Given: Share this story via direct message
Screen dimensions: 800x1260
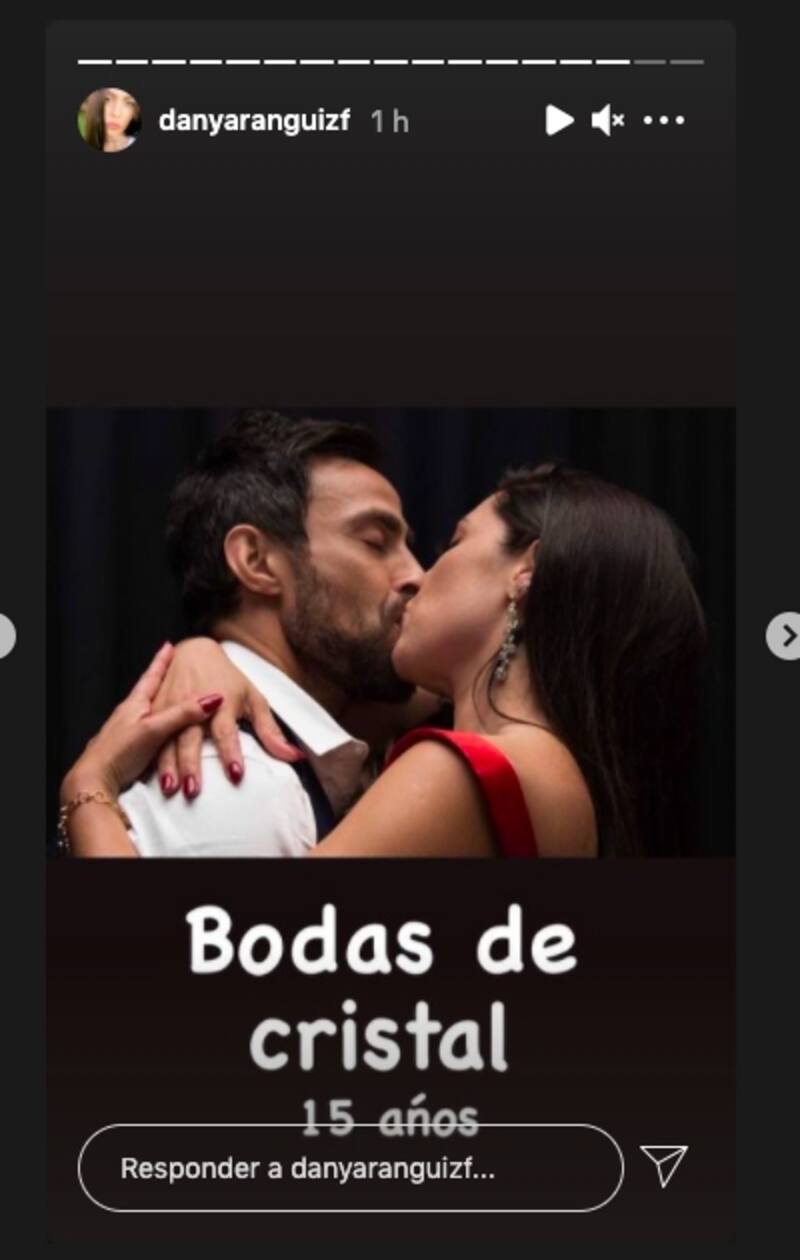Looking at the screenshot, I should [x=664, y=1167].
